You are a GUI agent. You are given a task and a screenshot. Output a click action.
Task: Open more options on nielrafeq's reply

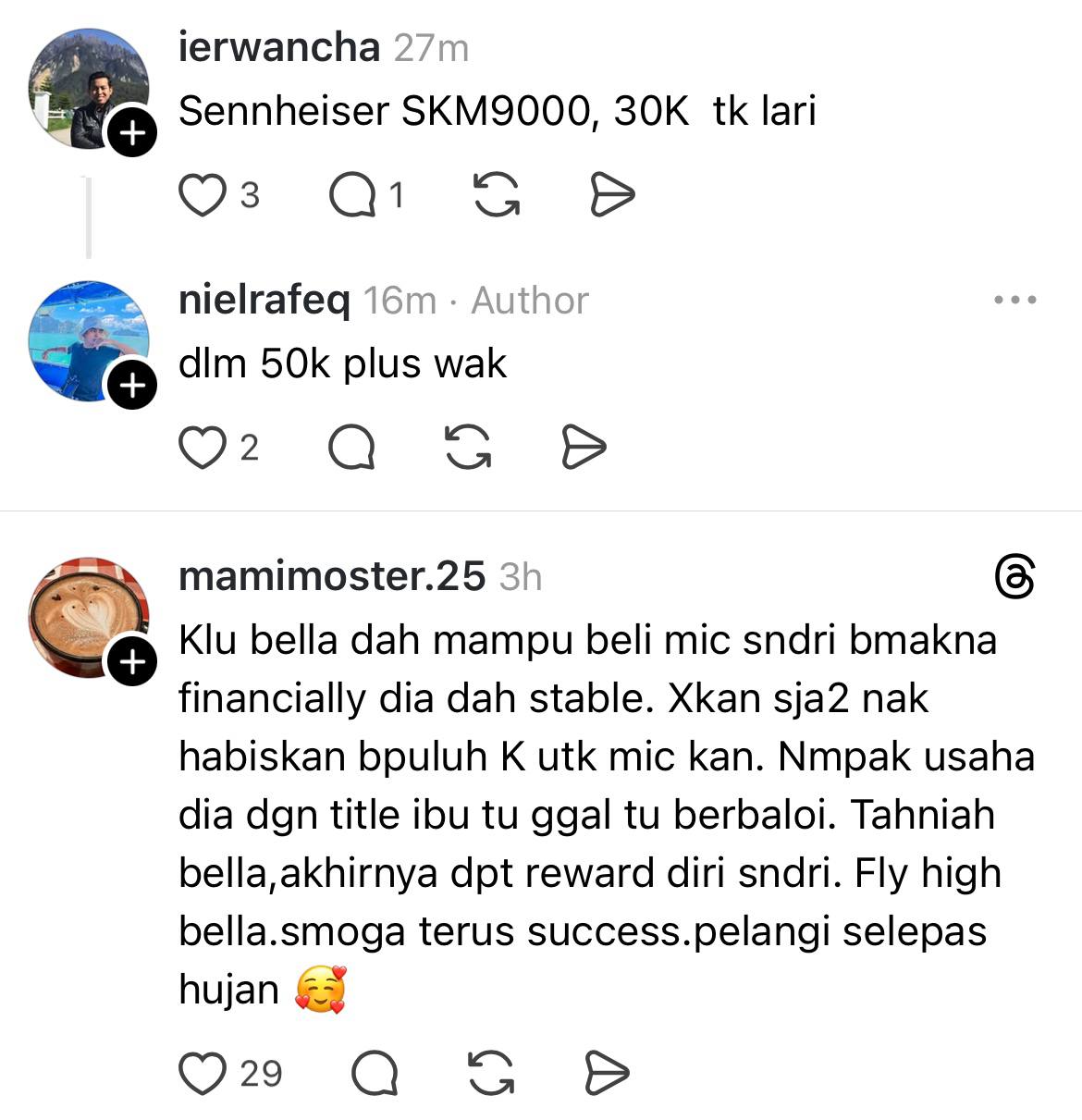1014,300
